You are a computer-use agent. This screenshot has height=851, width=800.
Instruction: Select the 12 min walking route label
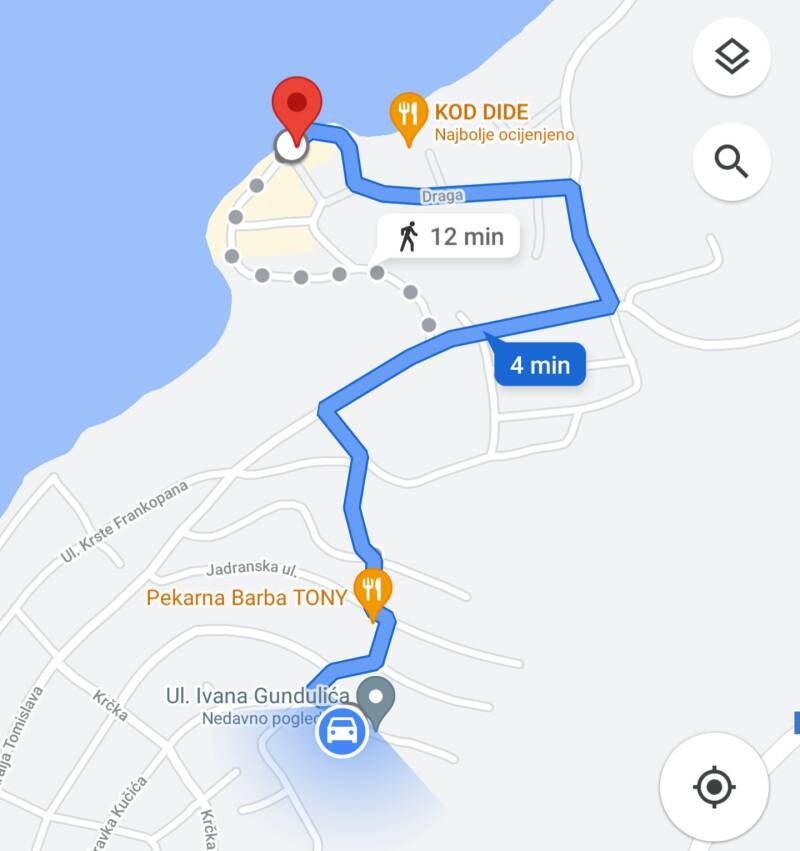(449, 238)
